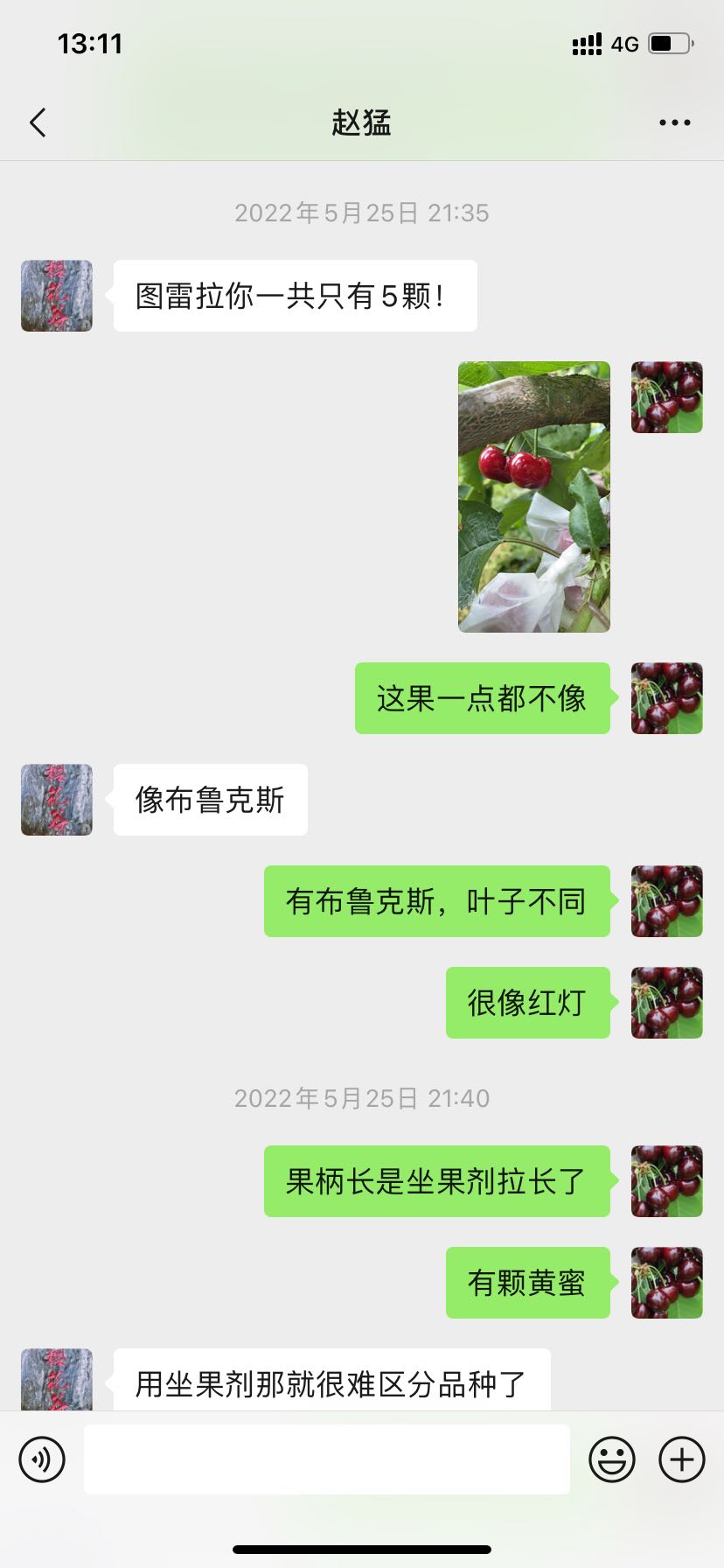Open the chat overflow menu

(x=674, y=123)
